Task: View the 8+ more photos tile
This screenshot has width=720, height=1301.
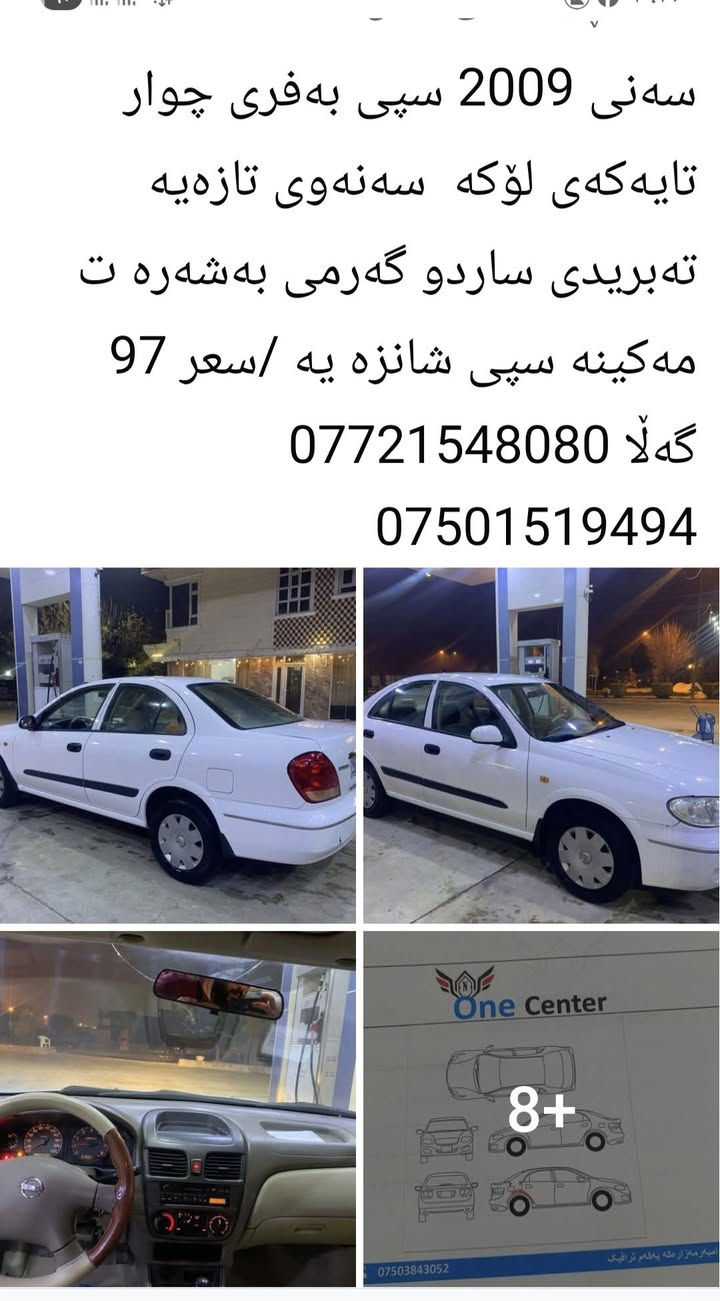Action: [x=541, y=1108]
